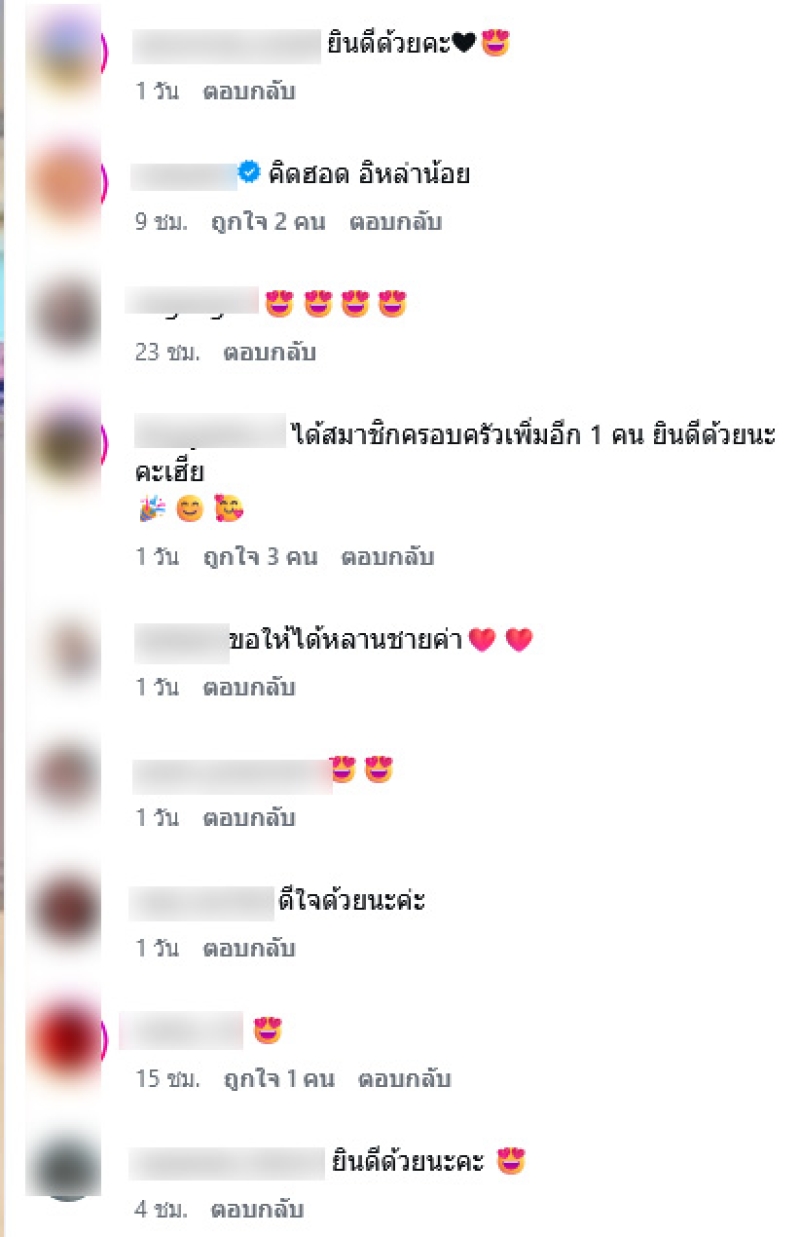Reply to the 'ดีใจด้วยนะค่ะ' comment
The width and height of the screenshot is (800, 1237).
pyautogui.click(x=249, y=947)
